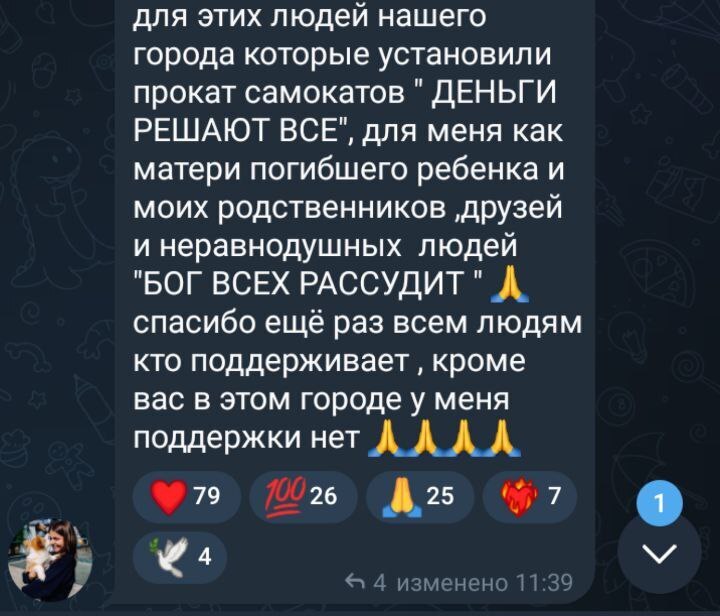Image resolution: width=720 pixels, height=616 pixels.
Task: Open the sender's profile avatar
Action: [x=50, y=560]
